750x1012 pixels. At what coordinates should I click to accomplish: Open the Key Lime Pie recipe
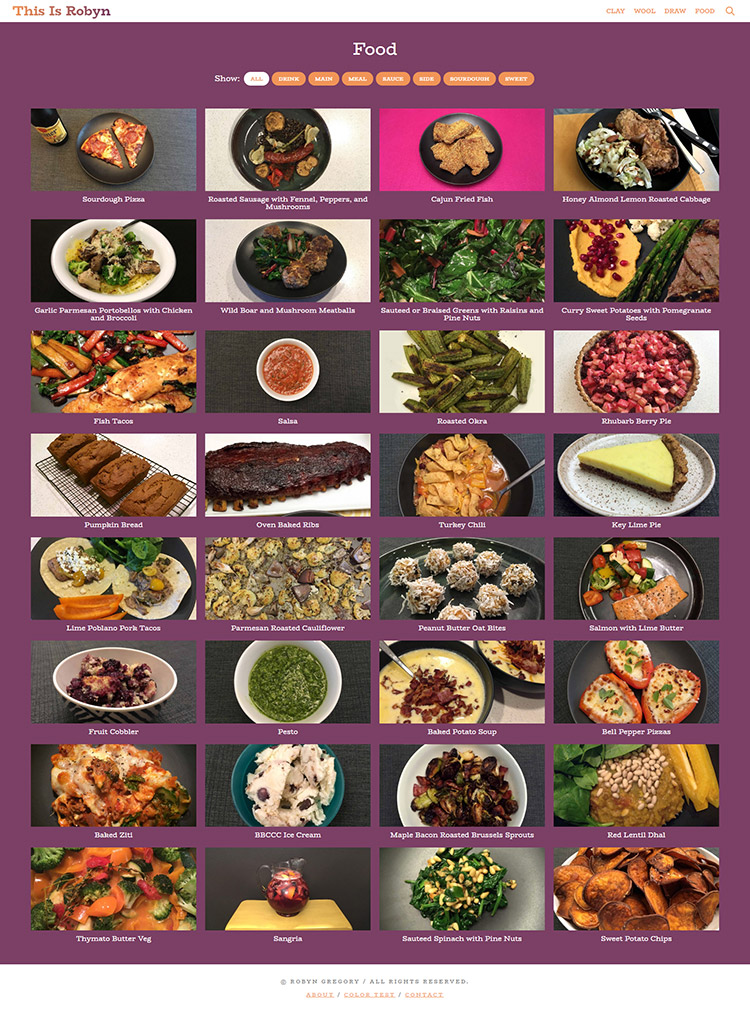click(636, 475)
